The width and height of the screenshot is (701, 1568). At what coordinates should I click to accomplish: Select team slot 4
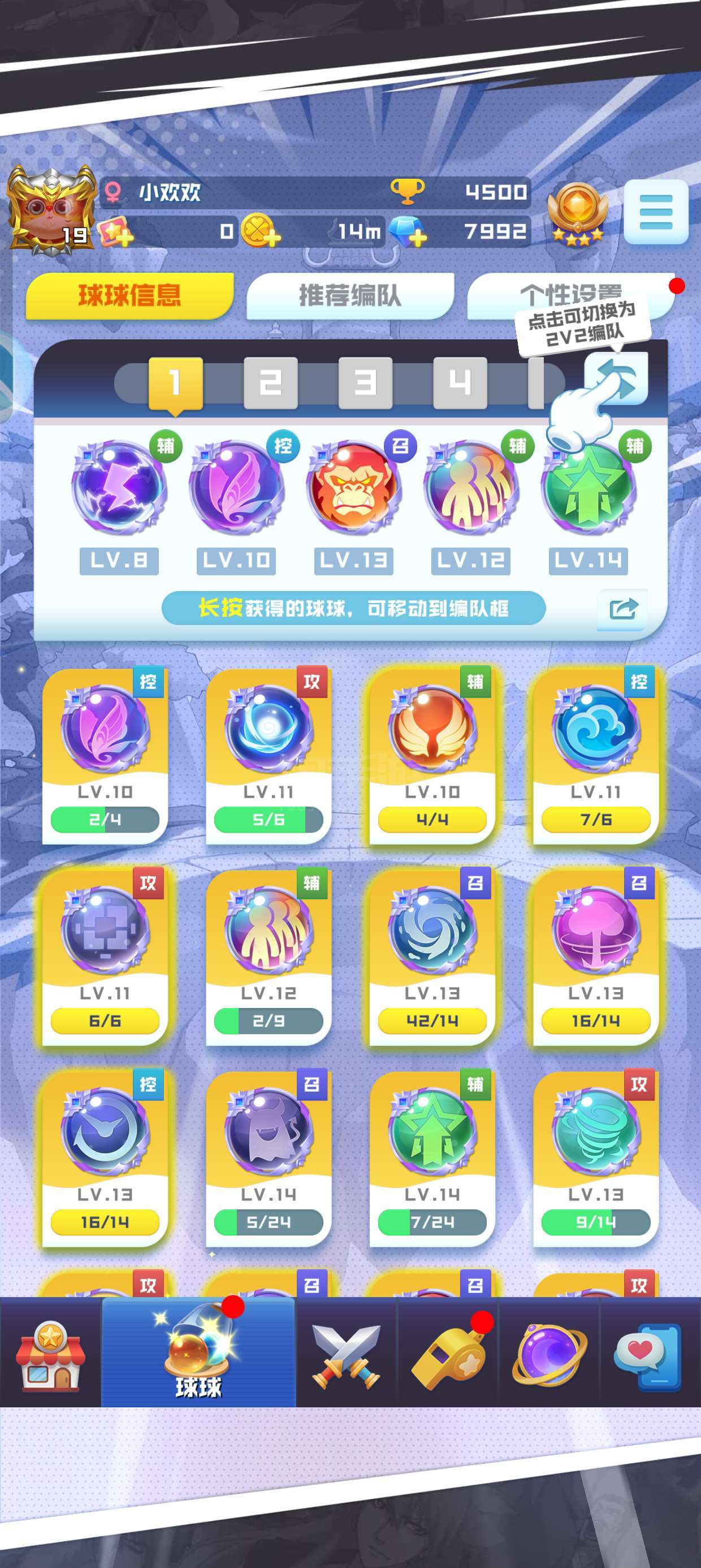(460, 382)
